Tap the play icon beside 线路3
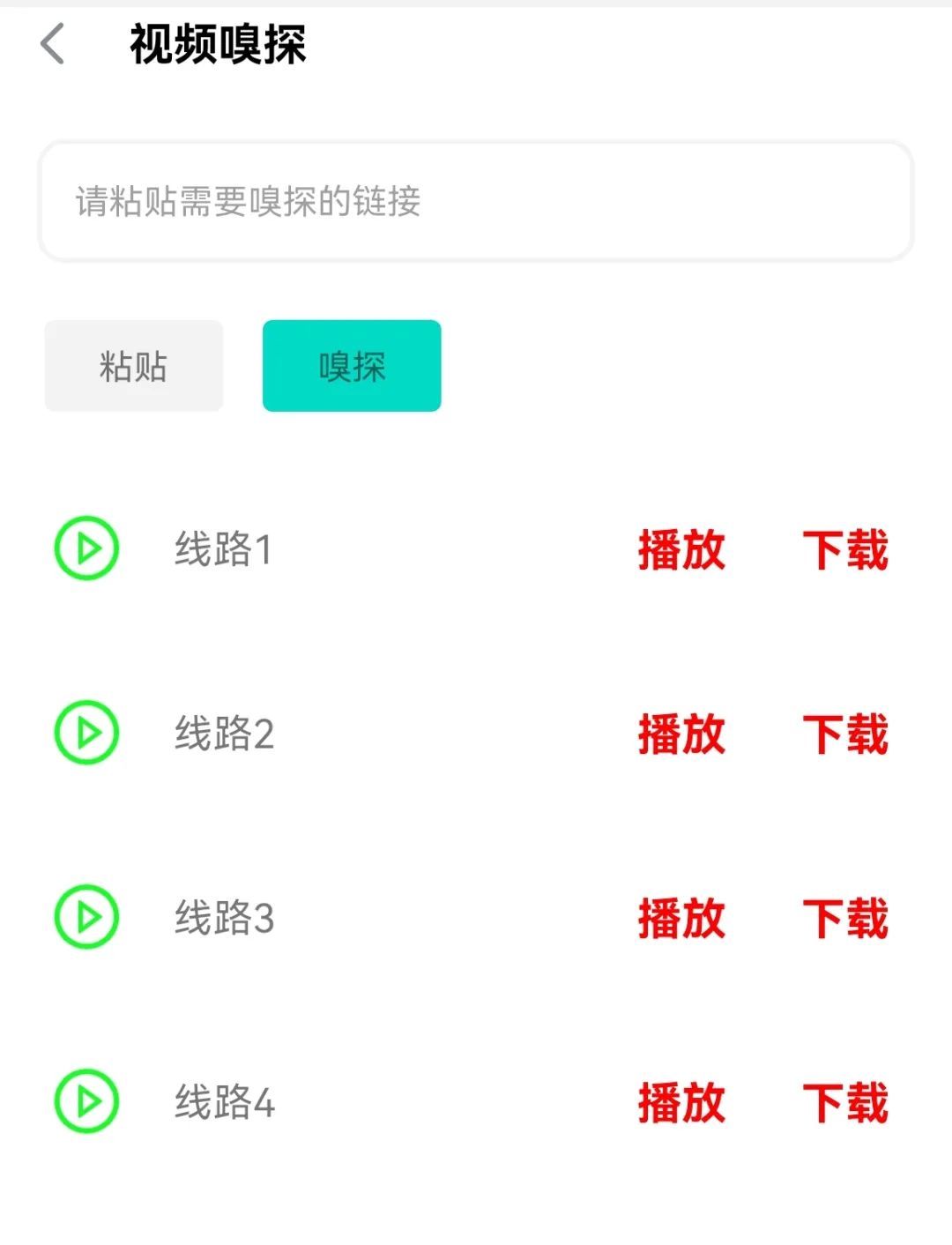This screenshot has height=1245, width=952. pos(86,917)
